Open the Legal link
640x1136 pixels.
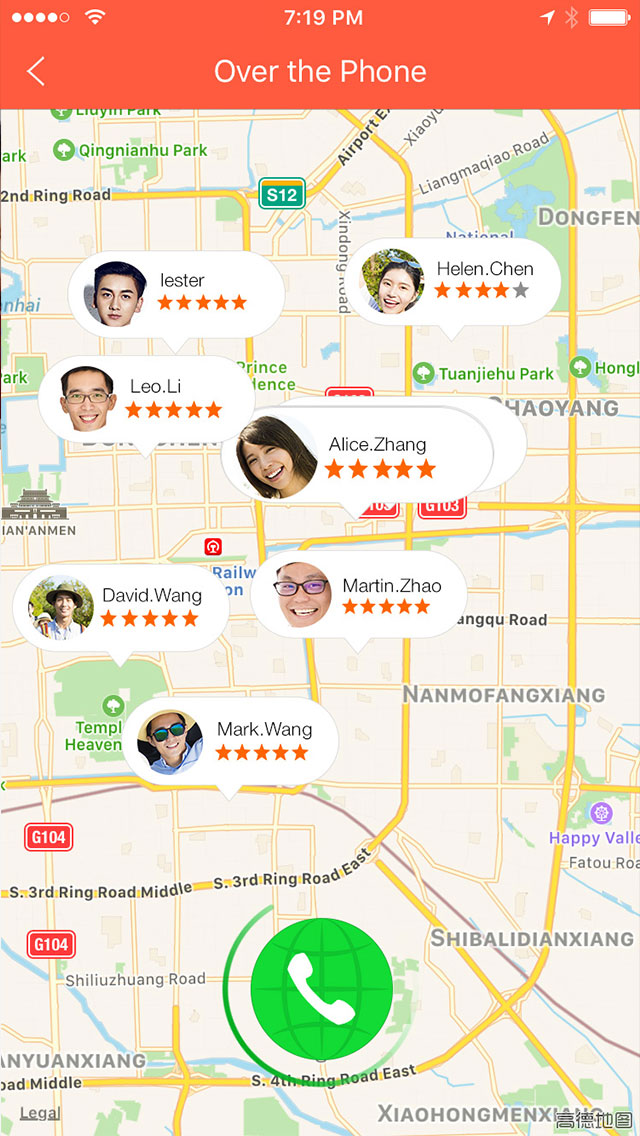pos(40,1113)
